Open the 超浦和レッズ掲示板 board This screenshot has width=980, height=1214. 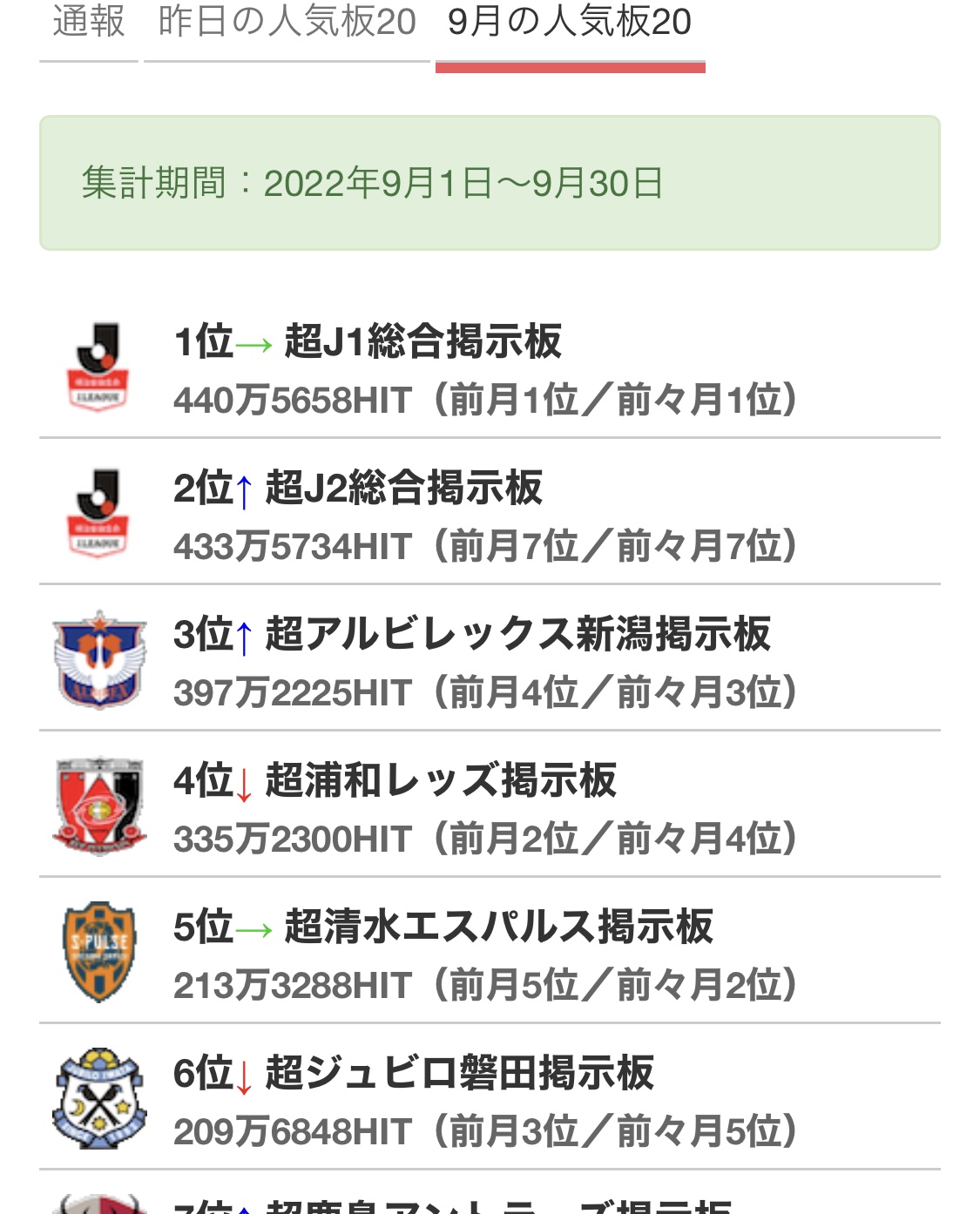441,780
